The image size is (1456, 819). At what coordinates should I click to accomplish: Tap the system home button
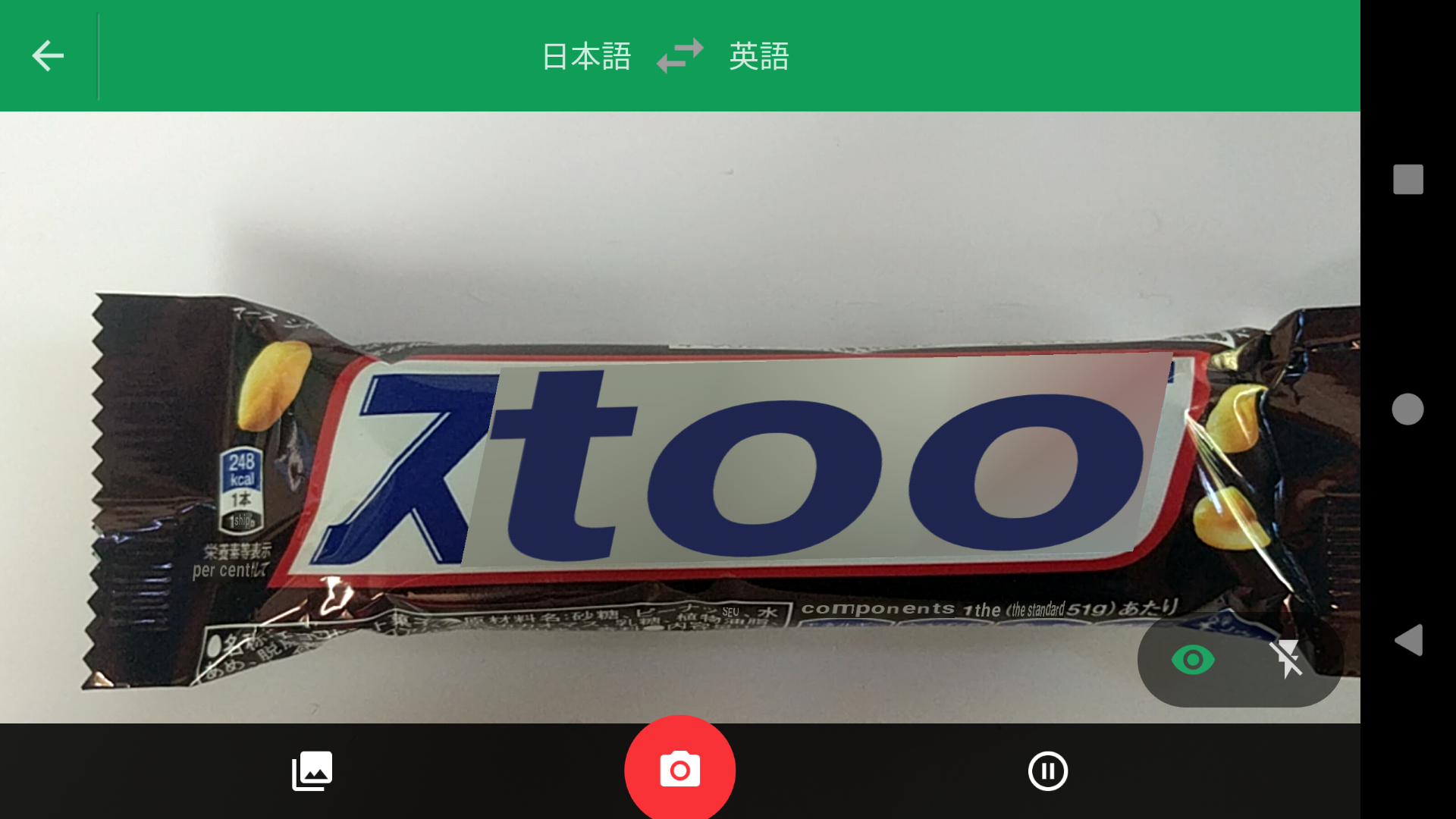tap(1407, 409)
